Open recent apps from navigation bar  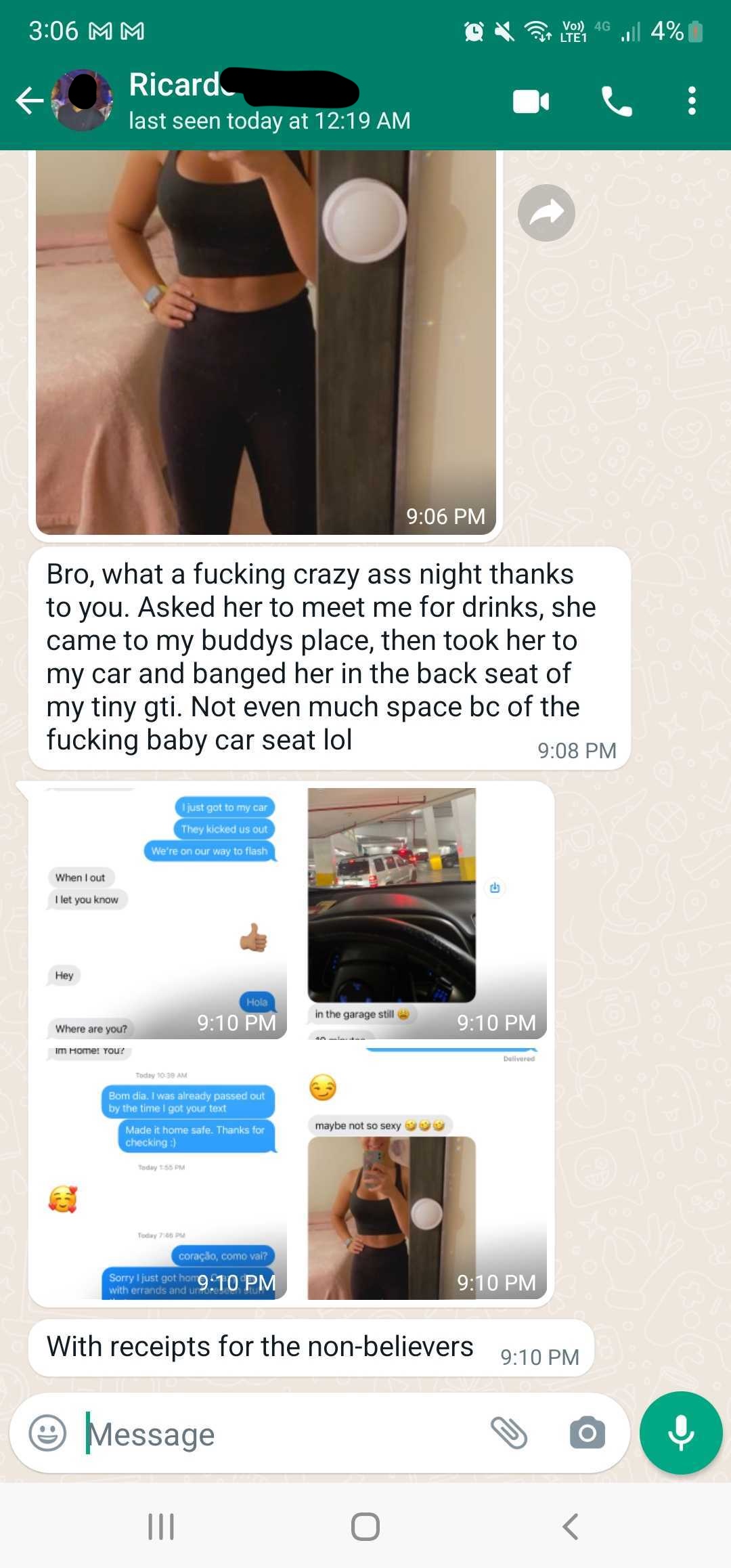161,1527
